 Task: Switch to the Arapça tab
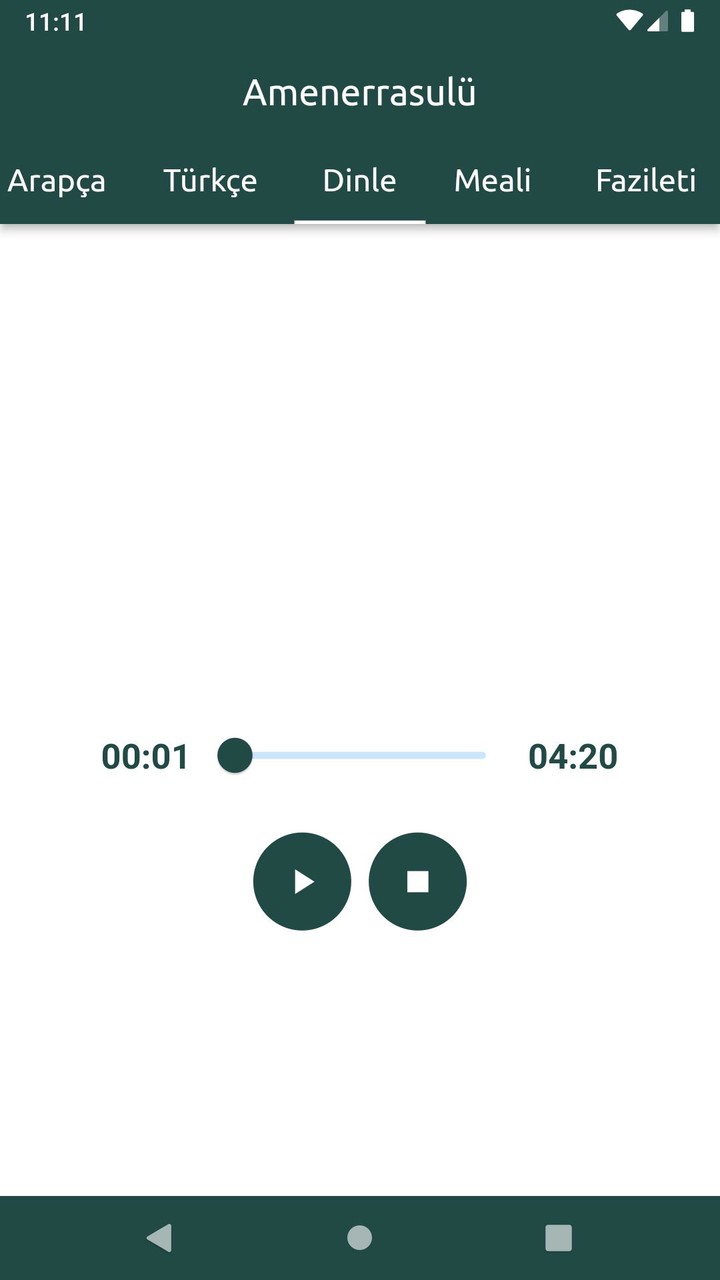coord(57,181)
